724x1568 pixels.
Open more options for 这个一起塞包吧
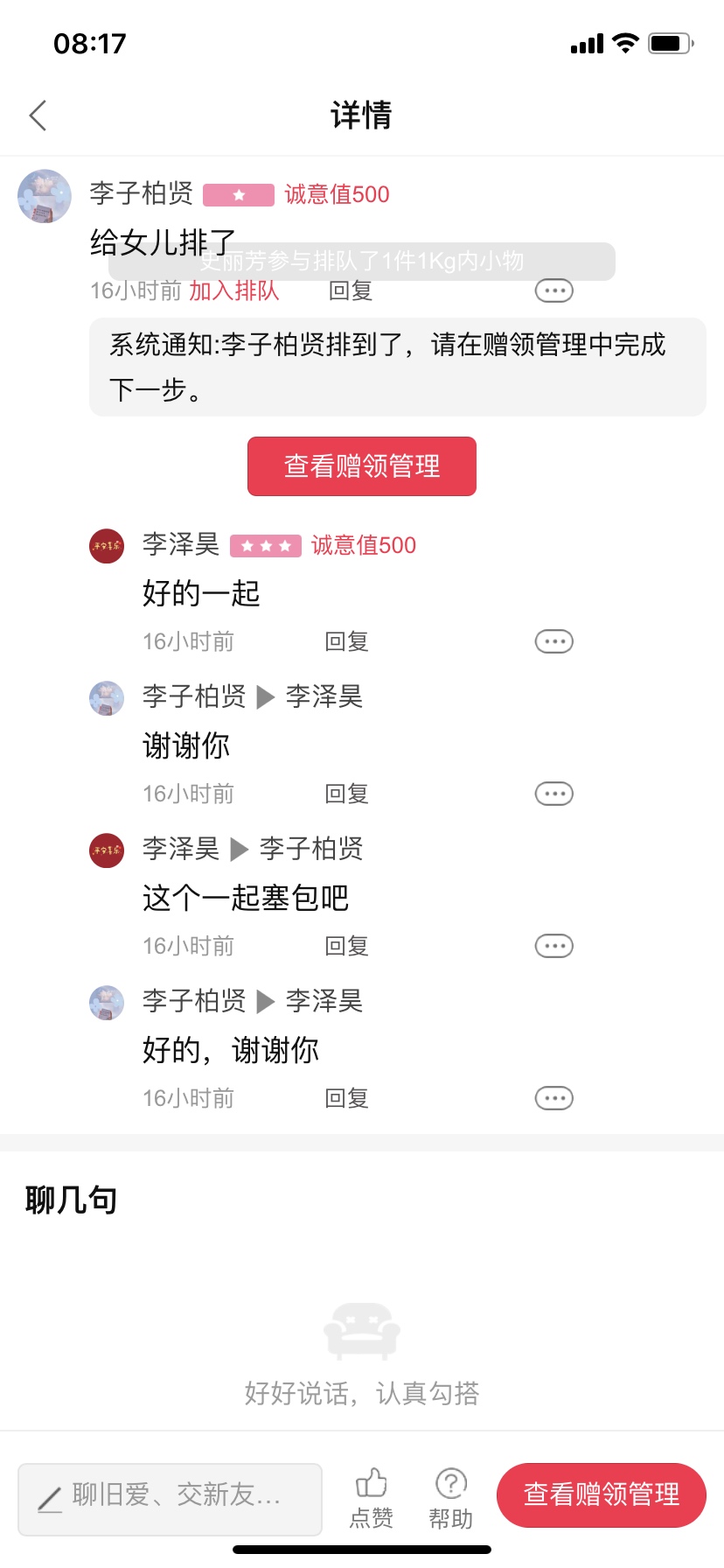coord(554,946)
